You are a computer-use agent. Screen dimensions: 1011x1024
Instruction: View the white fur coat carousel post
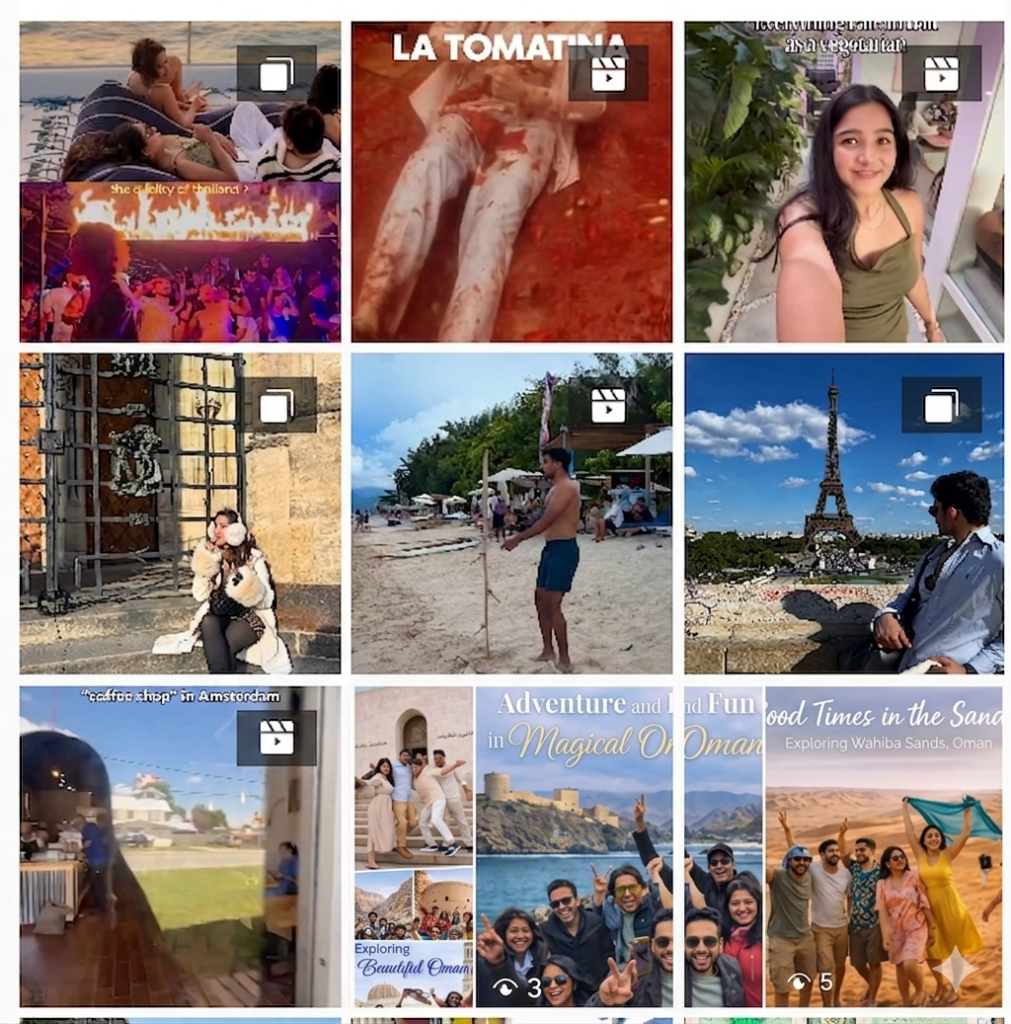pyautogui.click(x=180, y=512)
